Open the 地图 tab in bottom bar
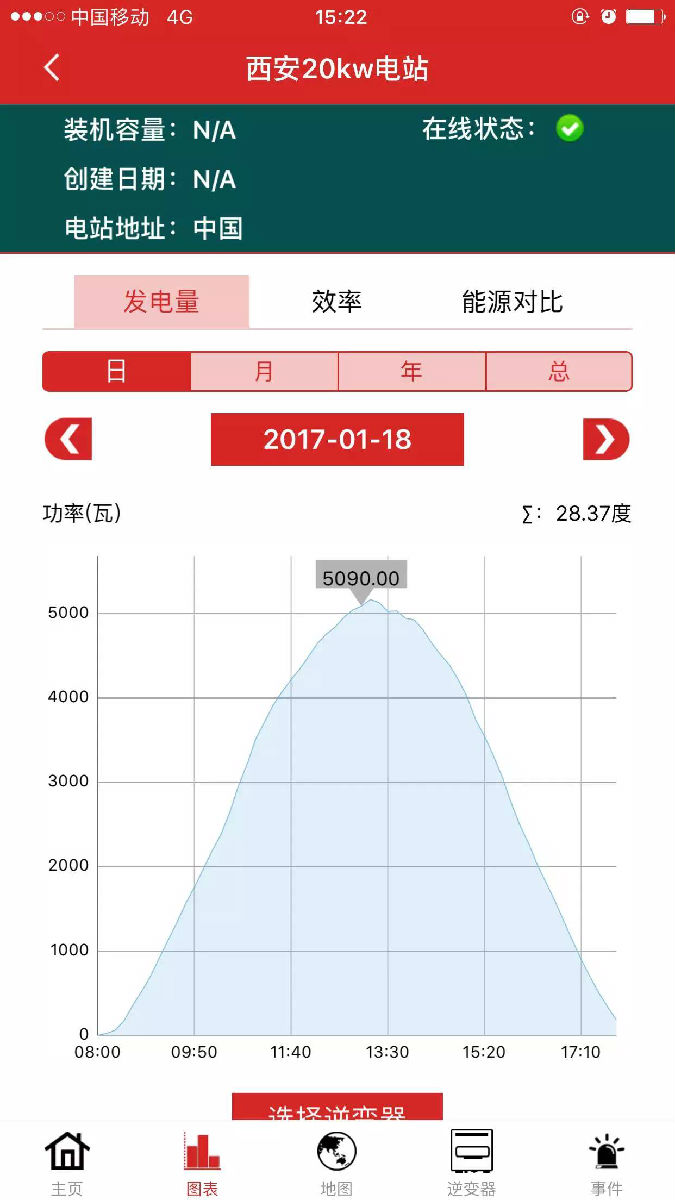 337,1162
